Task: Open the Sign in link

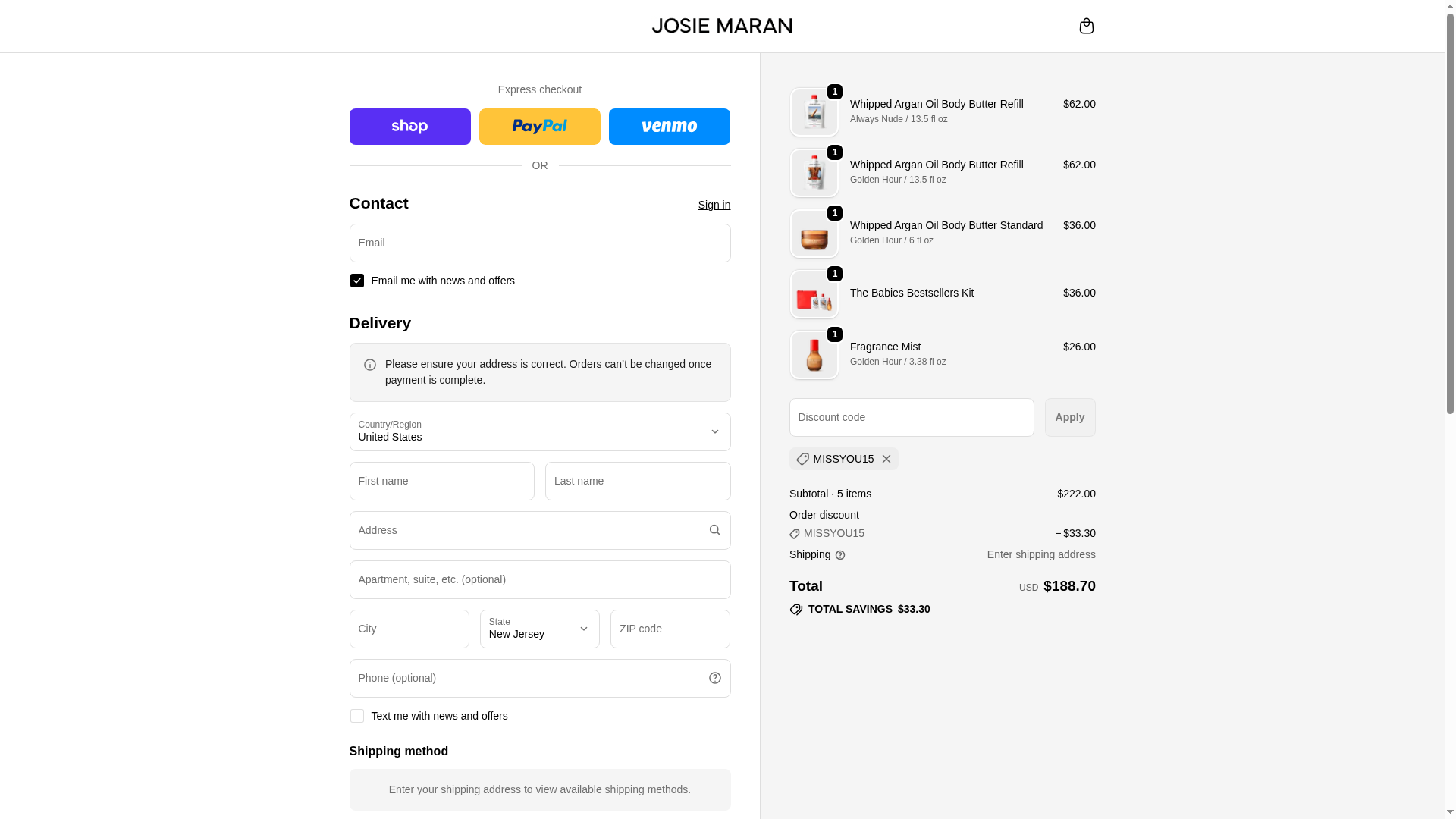Action: [714, 205]
